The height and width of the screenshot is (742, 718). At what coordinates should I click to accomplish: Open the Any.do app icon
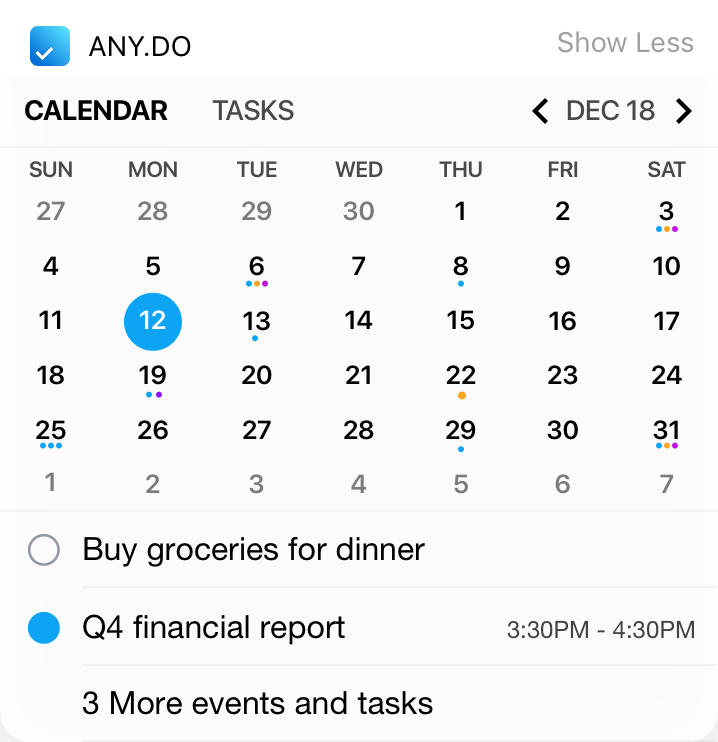tap(50, 46)
